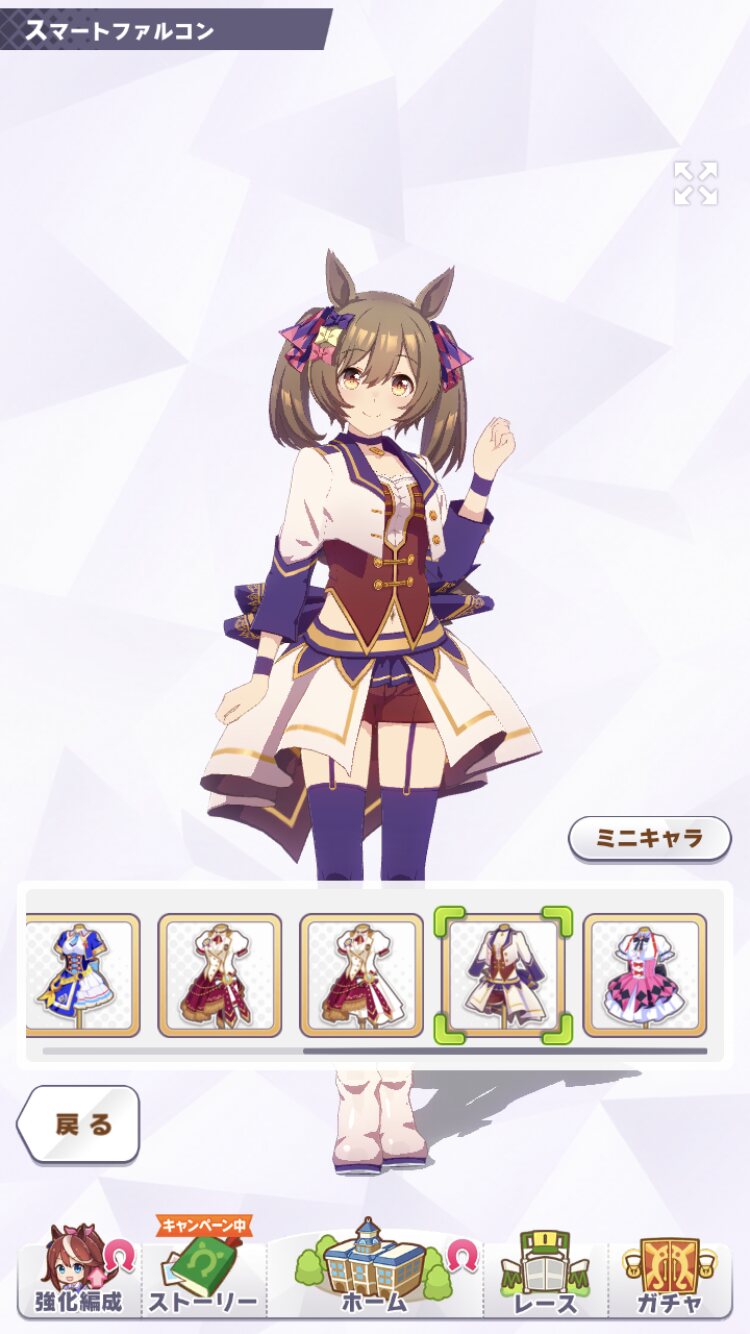The height and width of the screenshot is (1334, 750).
Task: Open the ガチャ tab
Action: tap(670, 1272)
